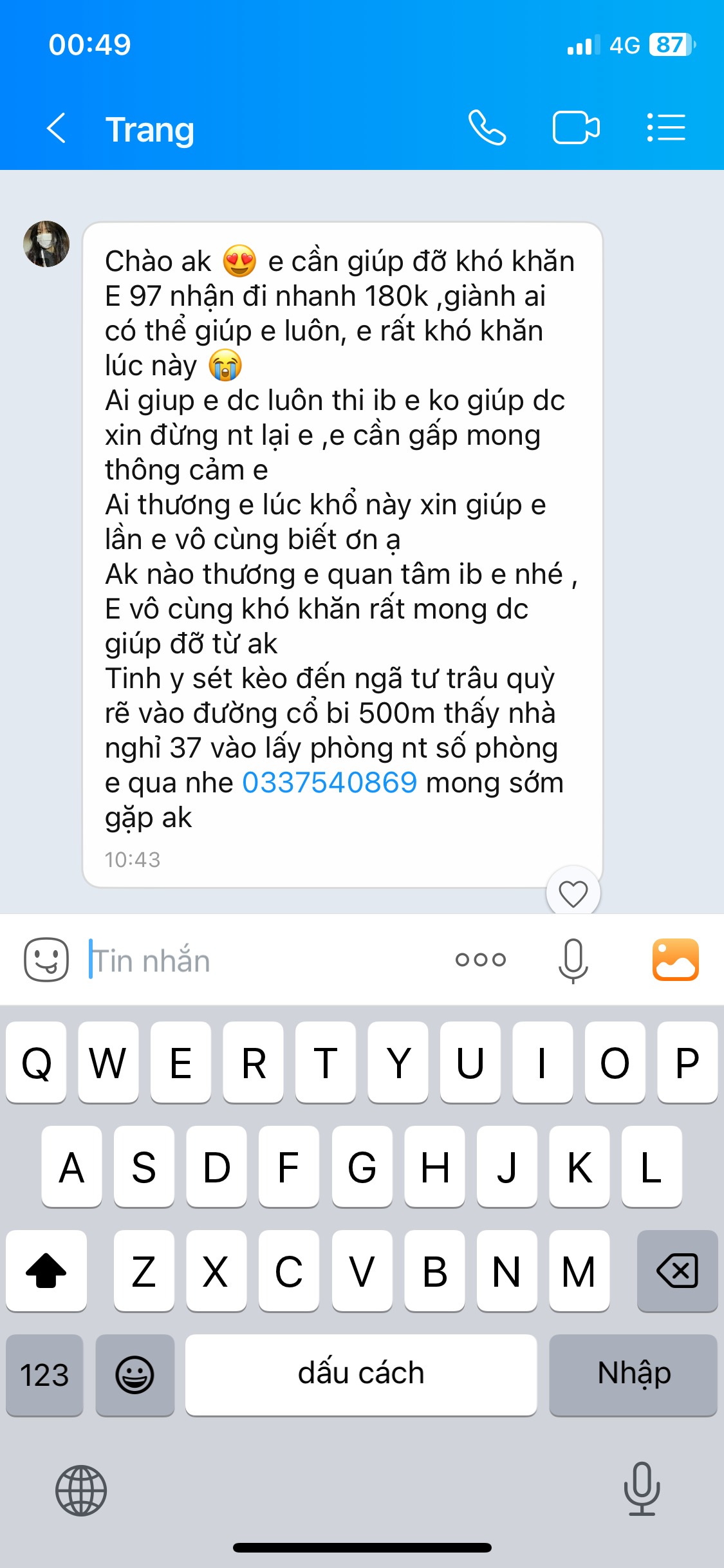Viewport: 724px width, 1568px height.
Task: Open the emoji keyboard
Action: (x=135, y=1375)
